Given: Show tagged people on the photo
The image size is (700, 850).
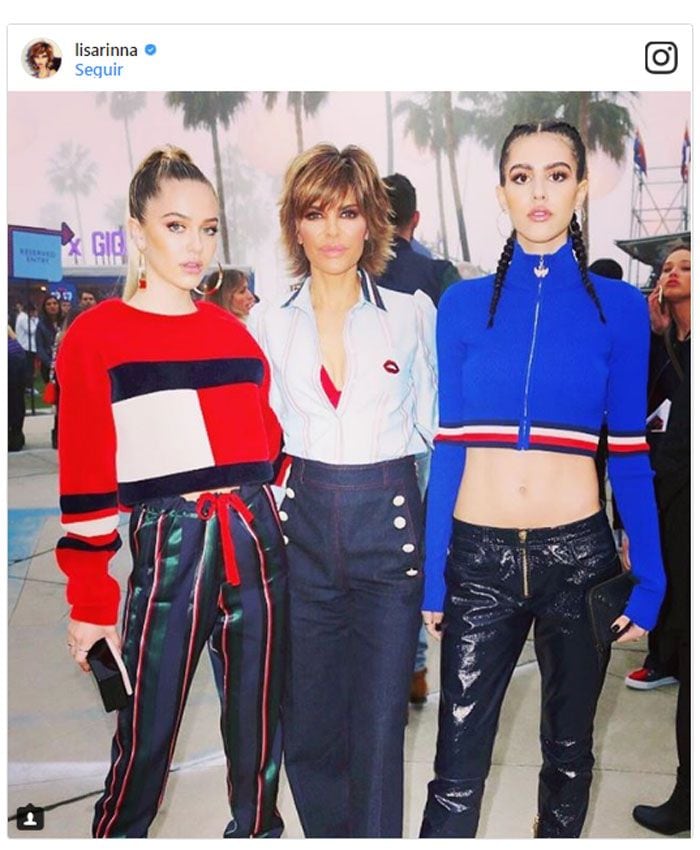Looking at the screenshot, I should 30,818.
